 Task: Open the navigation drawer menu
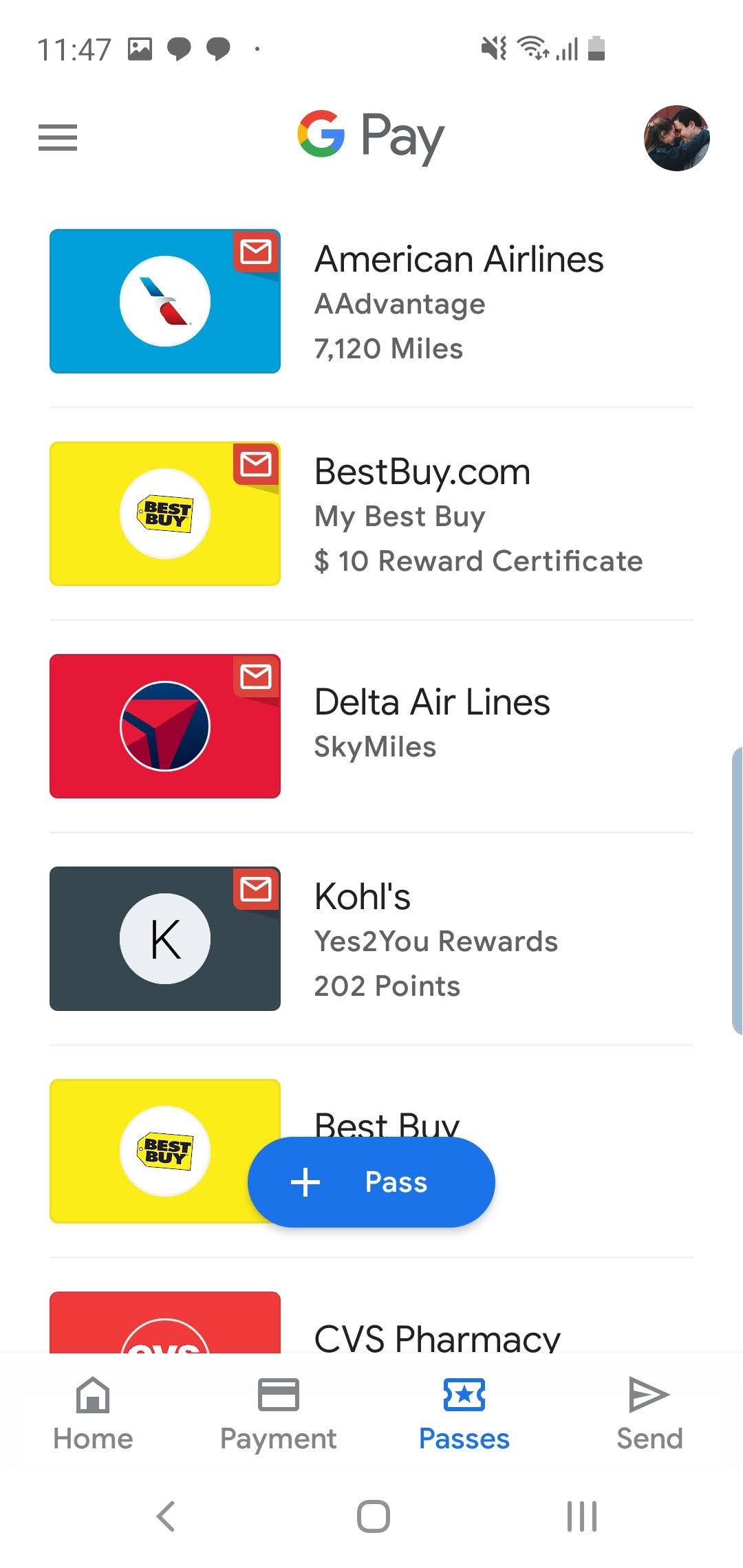coord(58,138)
